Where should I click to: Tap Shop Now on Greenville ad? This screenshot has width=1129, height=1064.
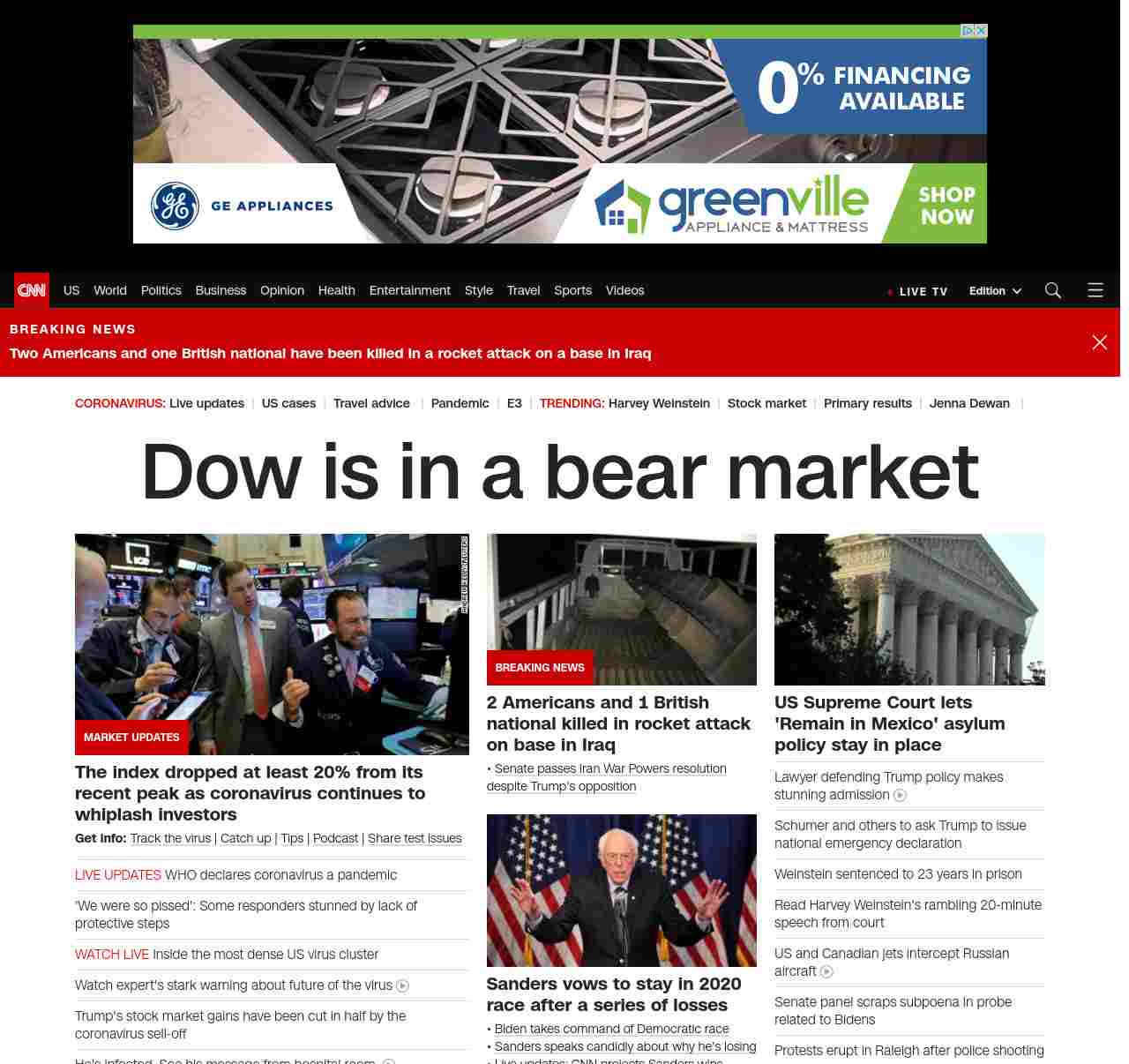point(946,206)
